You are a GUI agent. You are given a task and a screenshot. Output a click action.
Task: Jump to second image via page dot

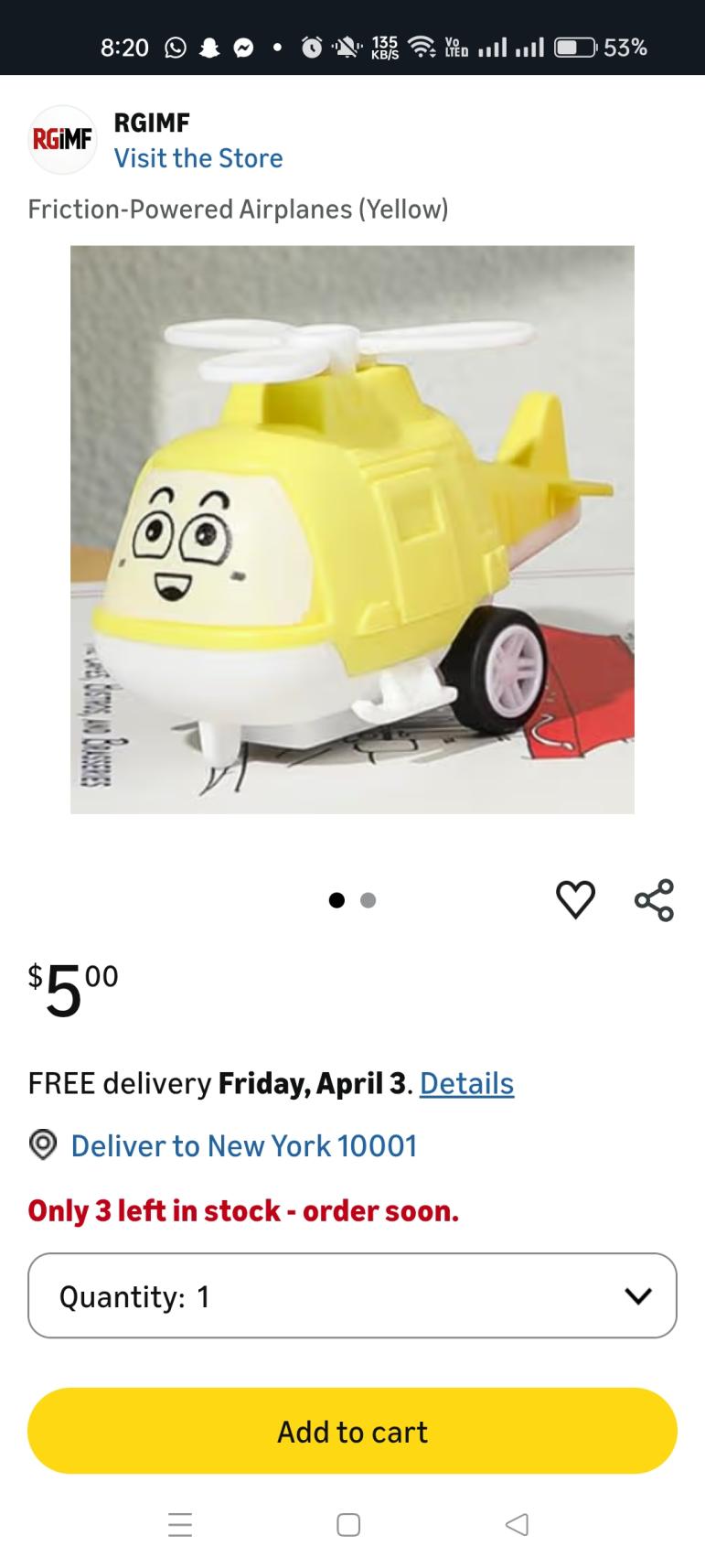[x=368, y=900]
